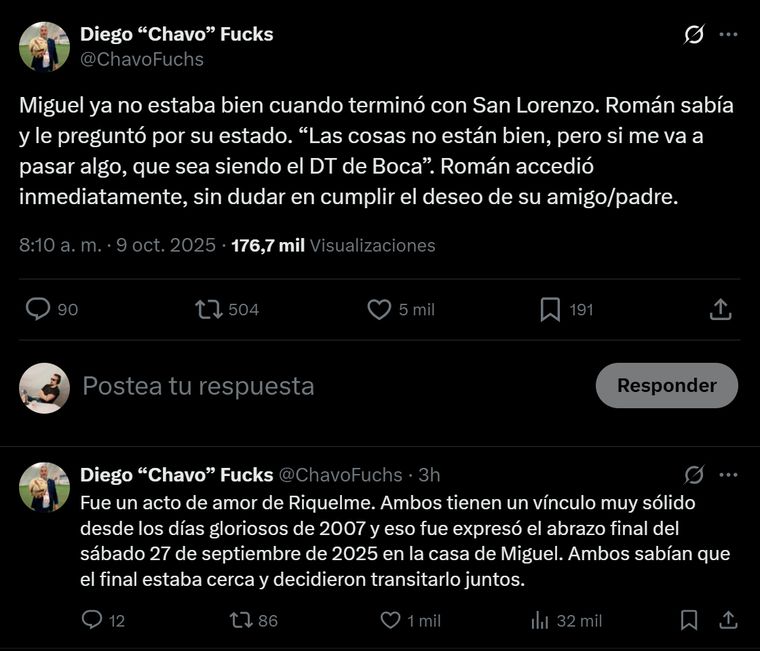Viewport: 760px width, 651px height.
Task: View analytics of reply with 32 mil views
Action: [x=541, y=621]
